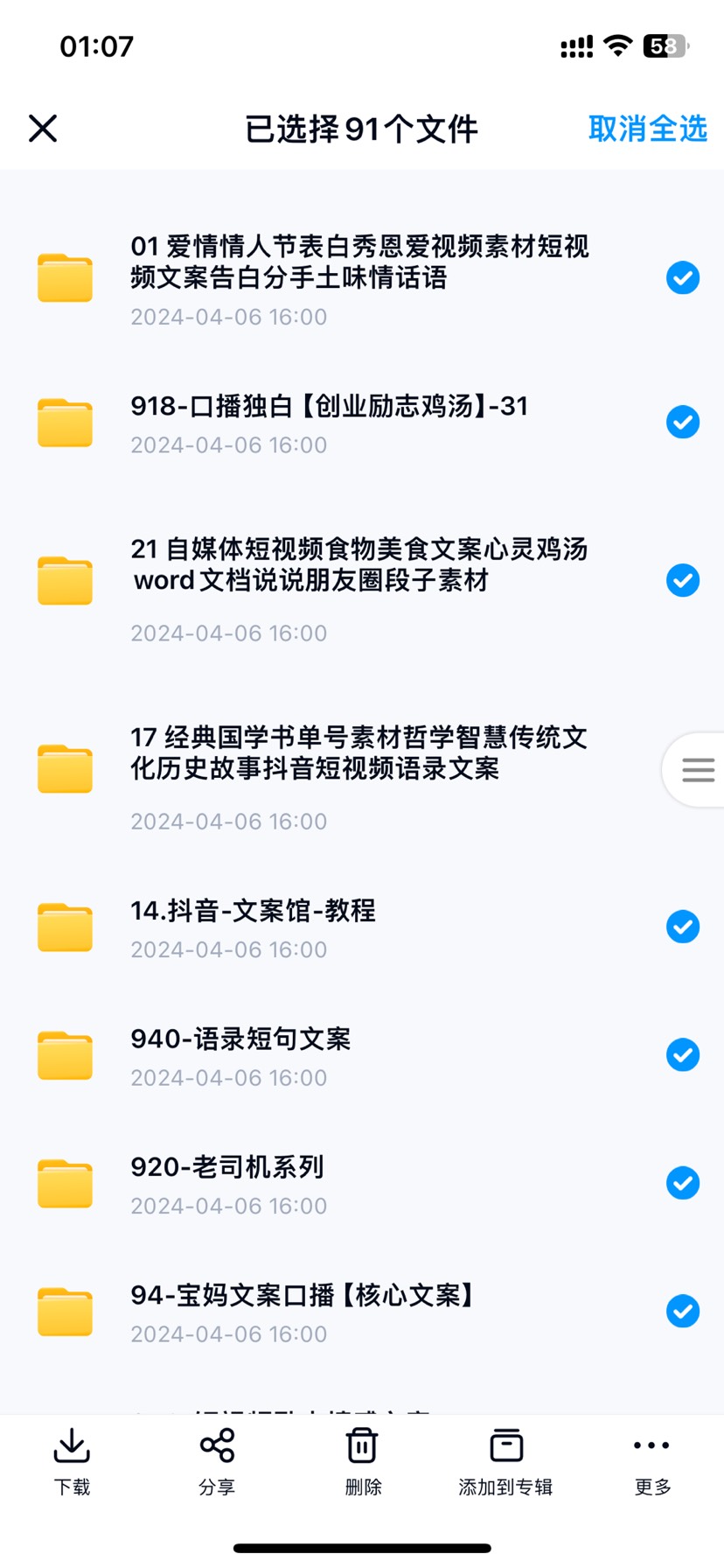Deselect the checkmark on 14.抖音-文案馆-教程
724x1568 pixels.
click(683, 927)
